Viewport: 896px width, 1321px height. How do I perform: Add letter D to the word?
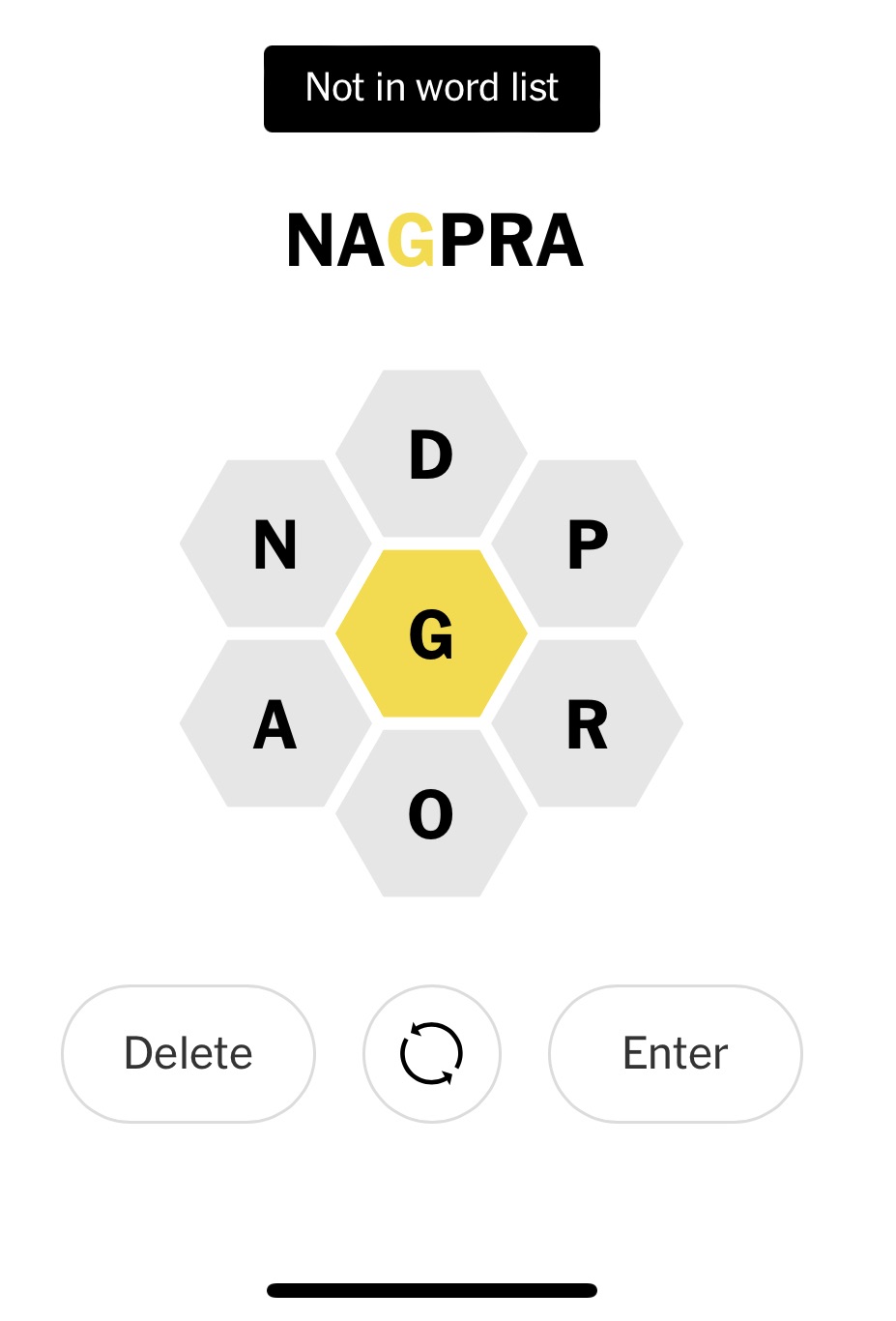click(431, 454)
